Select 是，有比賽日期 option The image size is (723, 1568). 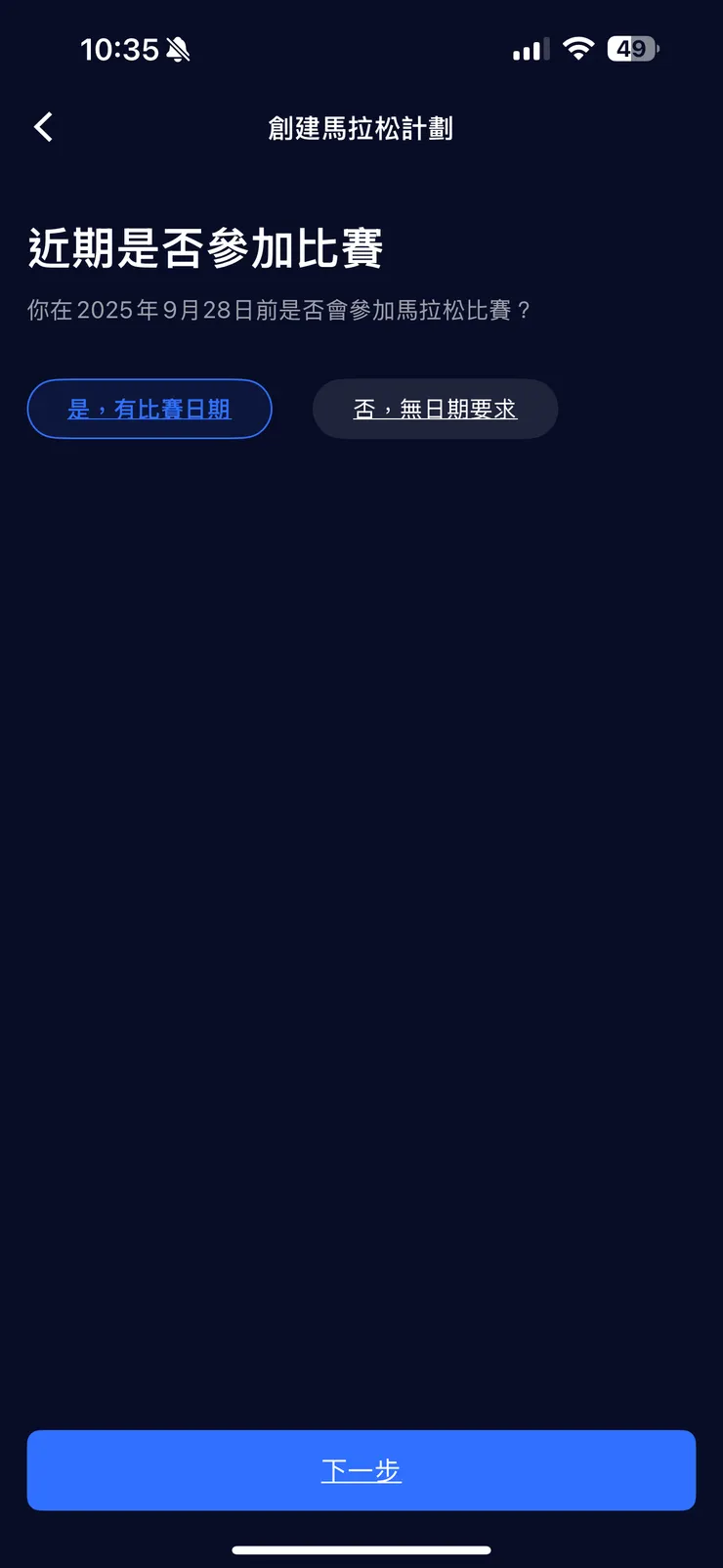(x=149, y=409)
